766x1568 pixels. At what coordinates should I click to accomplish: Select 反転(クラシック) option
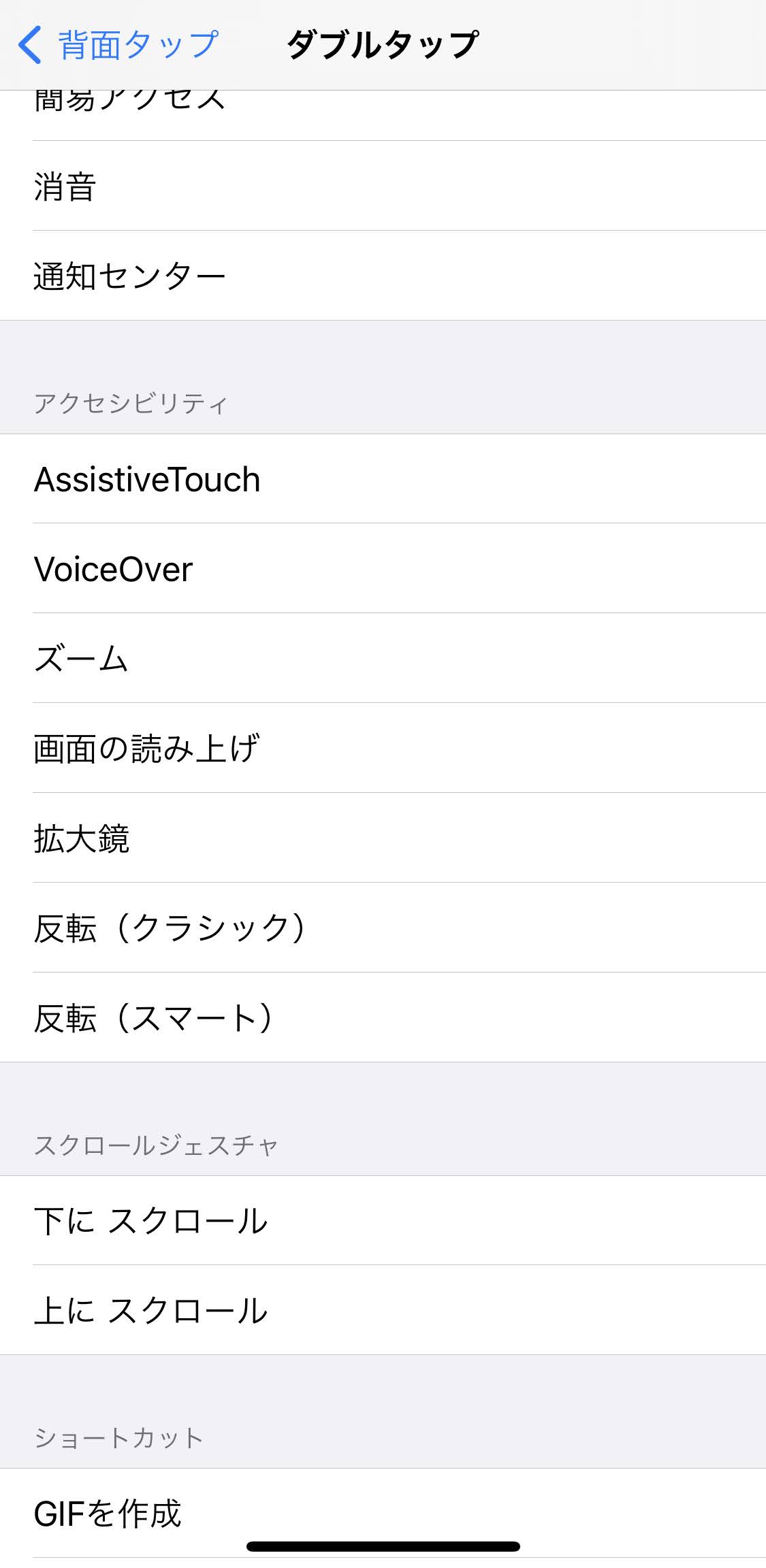[383, 928]
